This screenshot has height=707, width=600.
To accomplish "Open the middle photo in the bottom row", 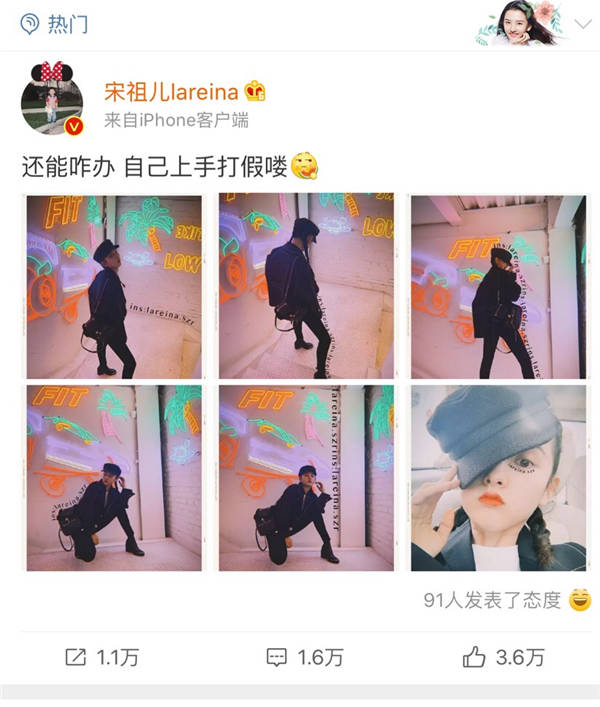I will point(306,478).
